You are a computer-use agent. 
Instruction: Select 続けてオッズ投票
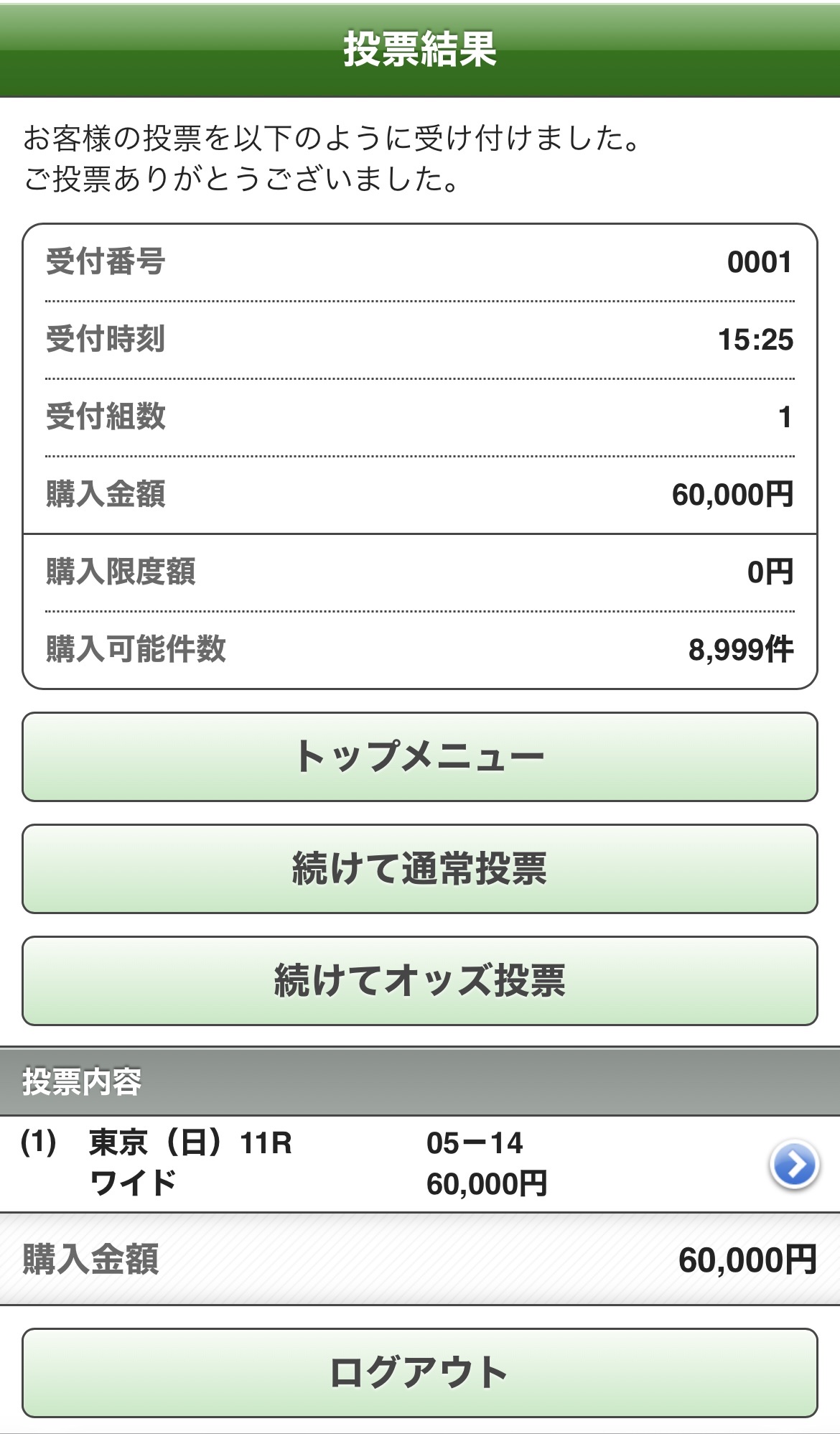coord(420,981)
